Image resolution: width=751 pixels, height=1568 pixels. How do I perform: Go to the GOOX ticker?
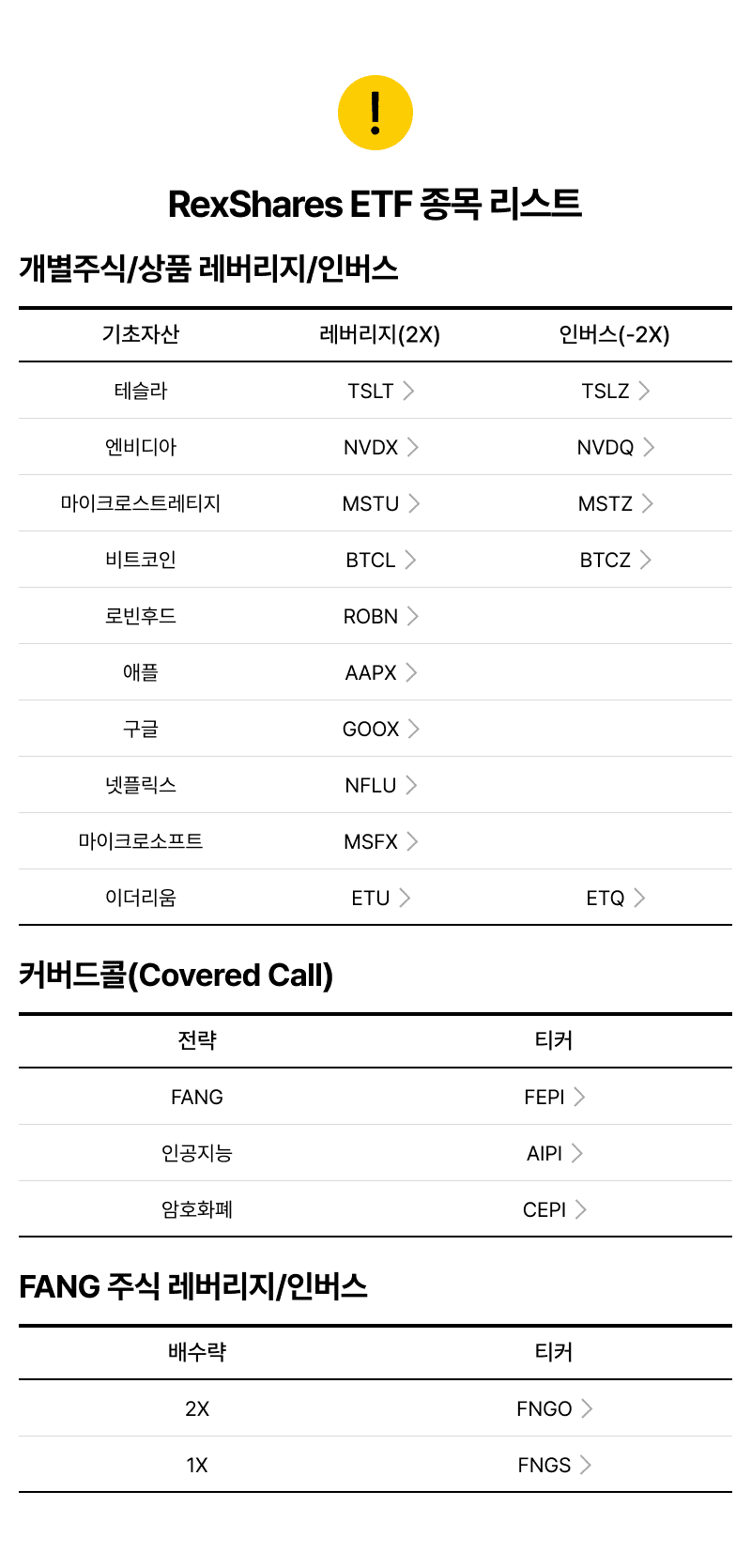[380, 729]
